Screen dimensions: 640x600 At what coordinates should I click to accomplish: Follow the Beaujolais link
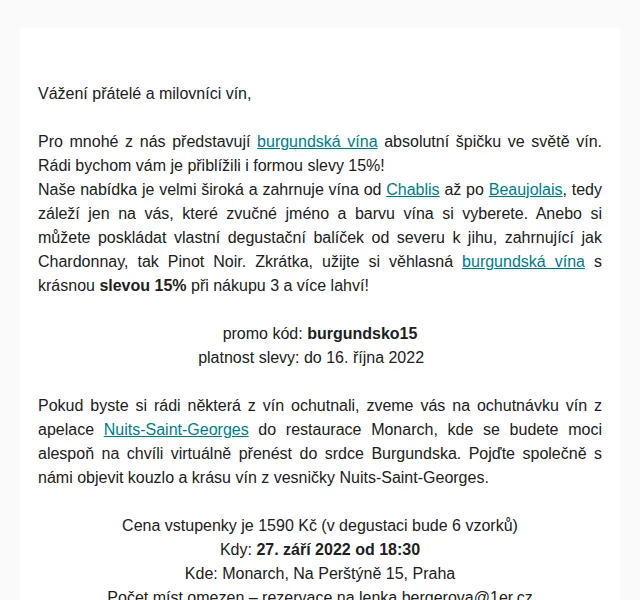526,190
